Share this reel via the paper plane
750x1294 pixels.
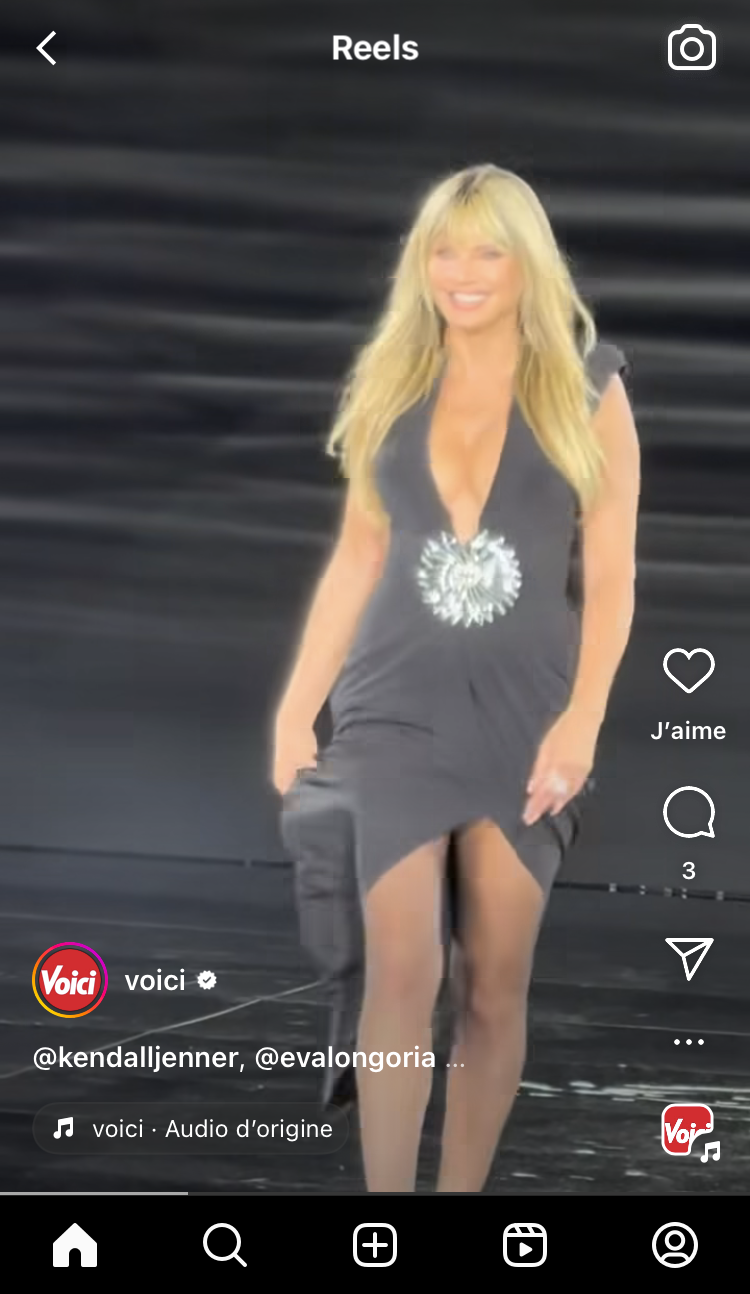(x=689, y=958)
